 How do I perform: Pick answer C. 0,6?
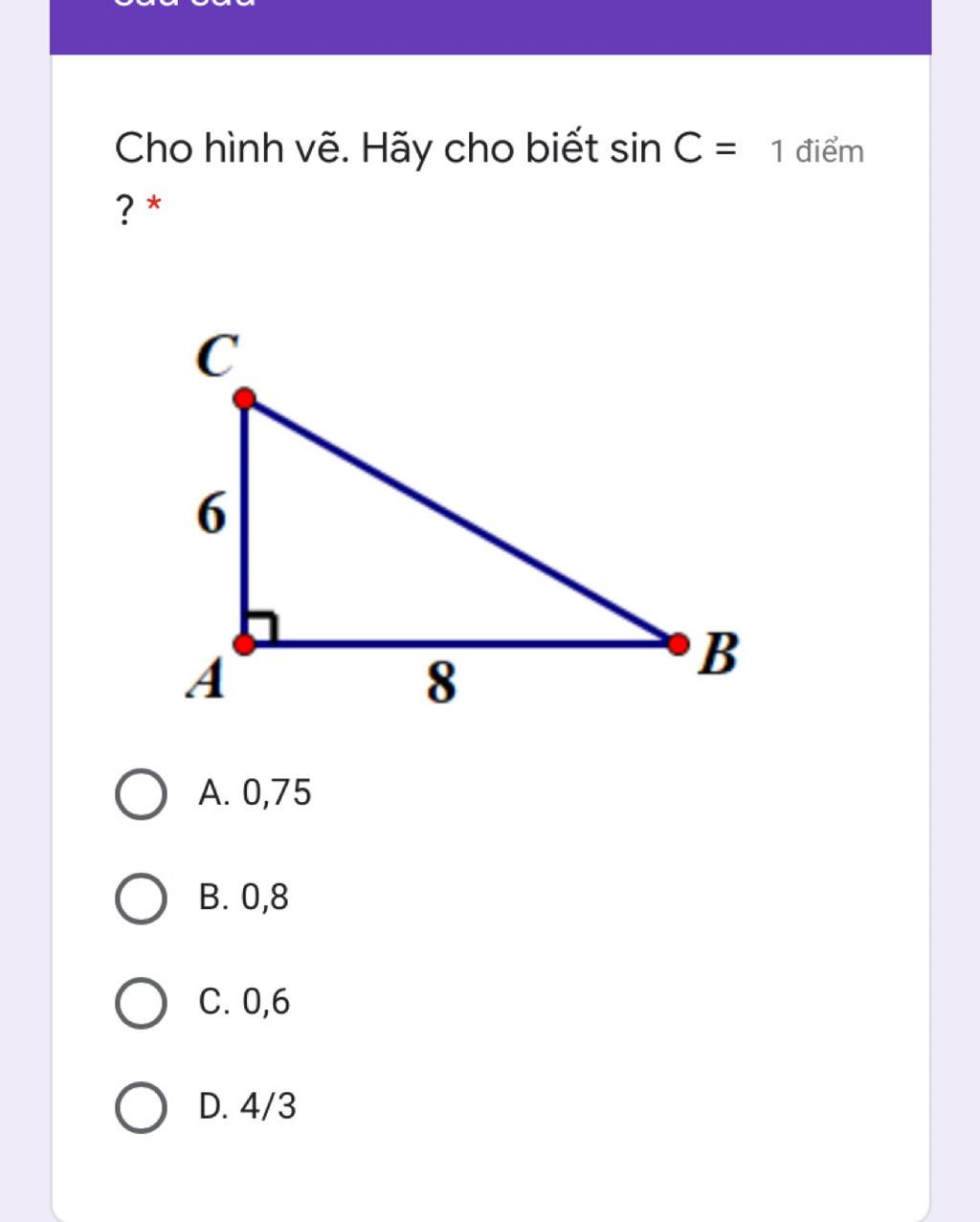[141, 1003]
